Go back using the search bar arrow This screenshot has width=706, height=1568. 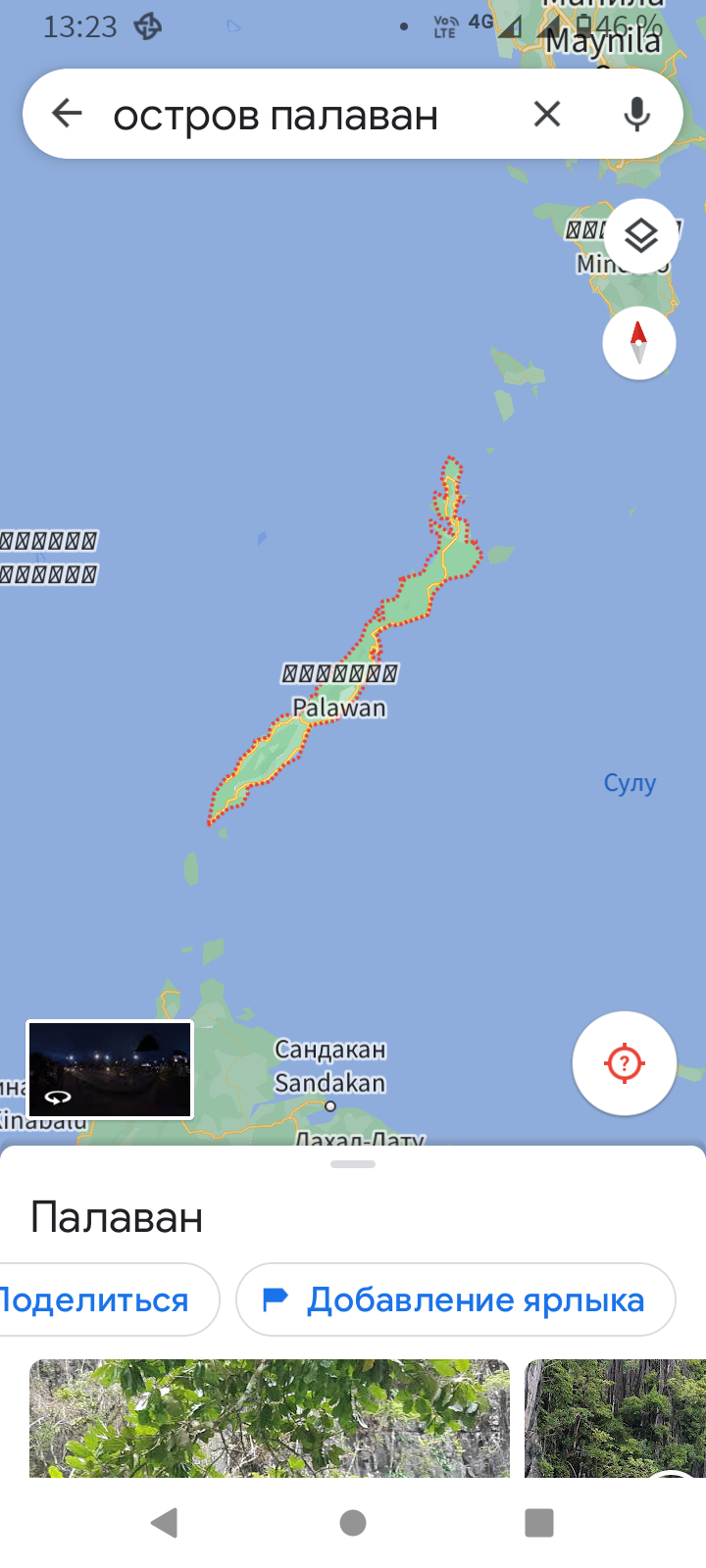(x=67, y=114)
